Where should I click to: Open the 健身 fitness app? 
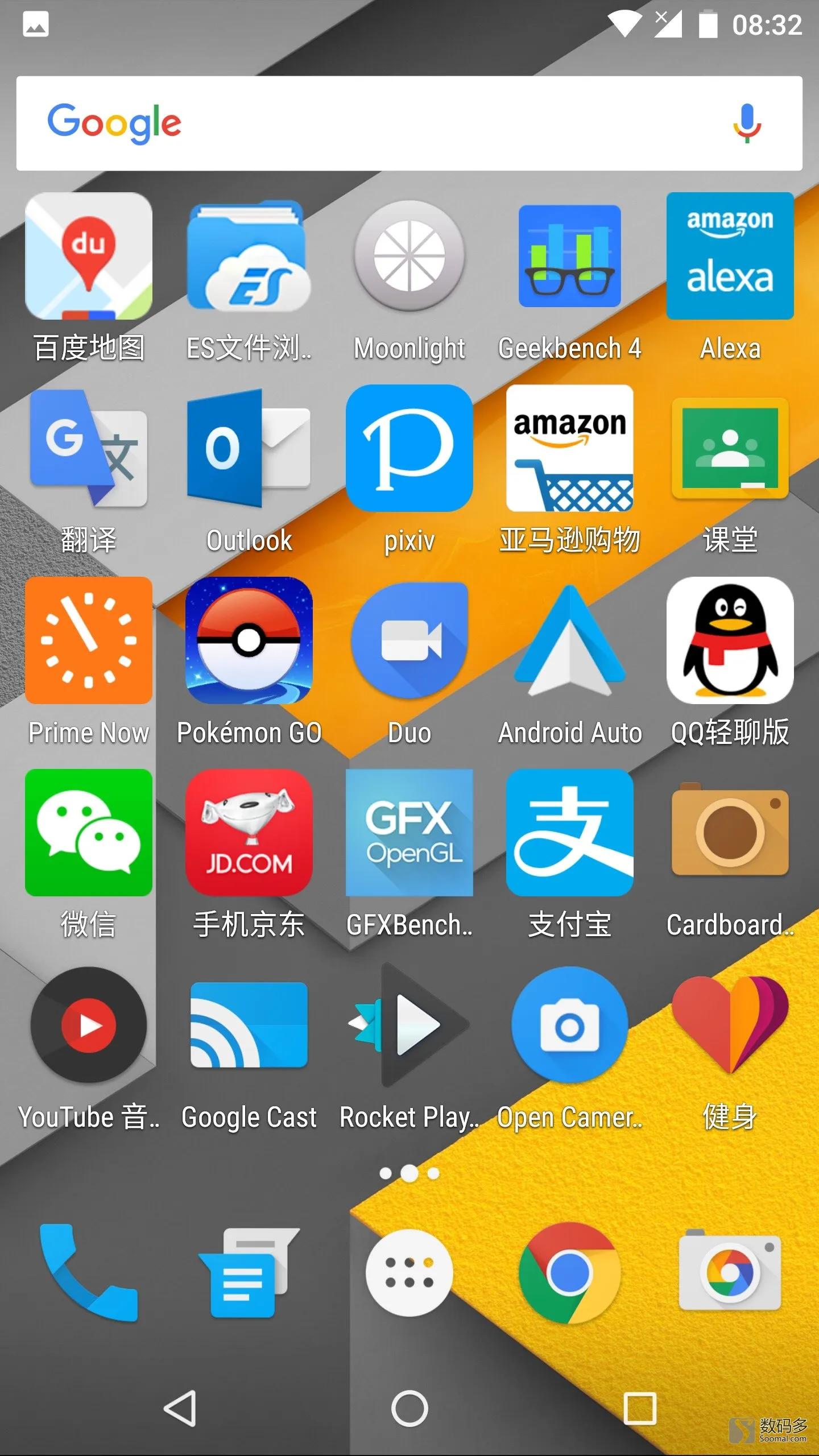730,1025
